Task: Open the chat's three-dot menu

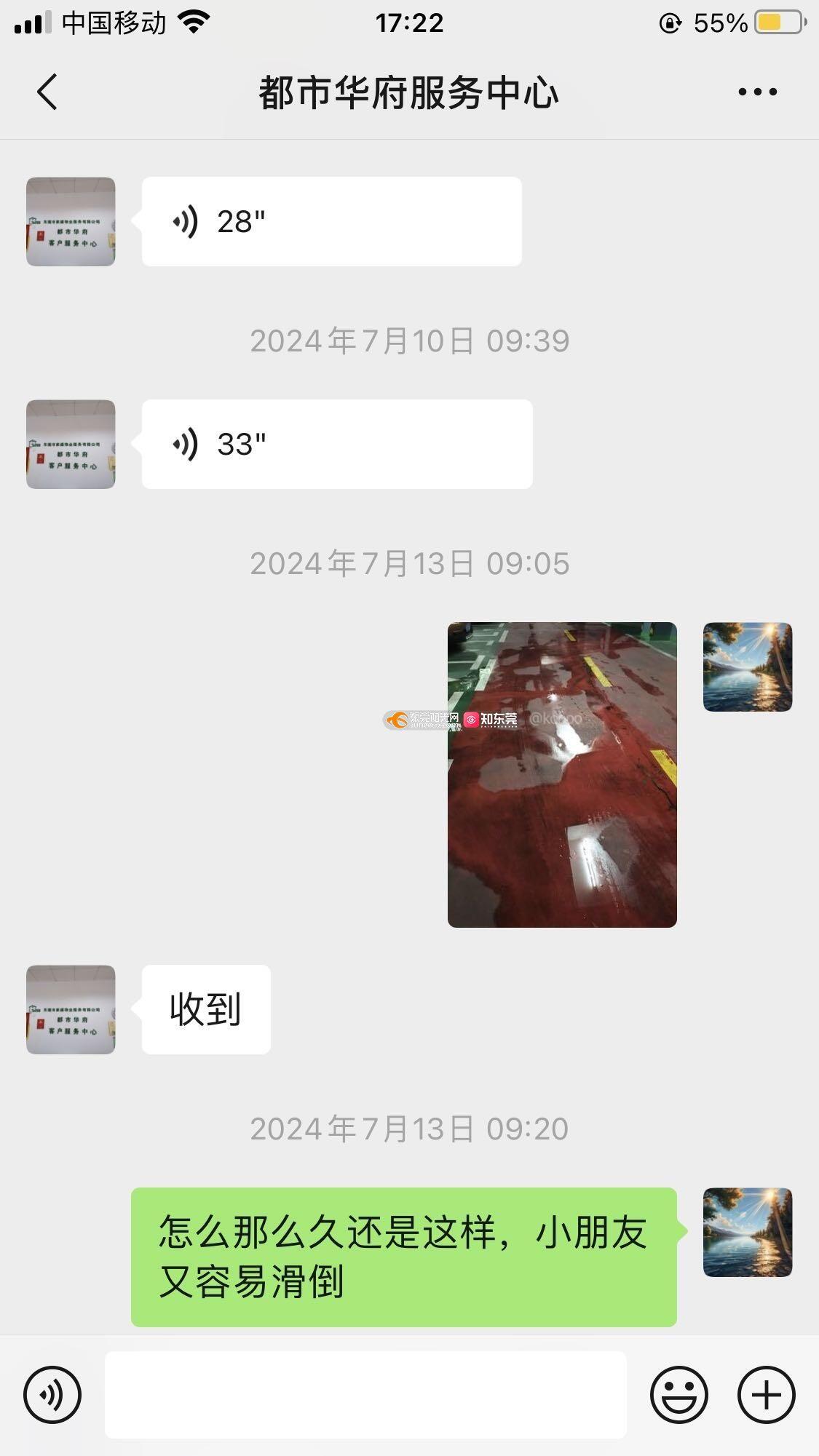Action: coord(757,92)
